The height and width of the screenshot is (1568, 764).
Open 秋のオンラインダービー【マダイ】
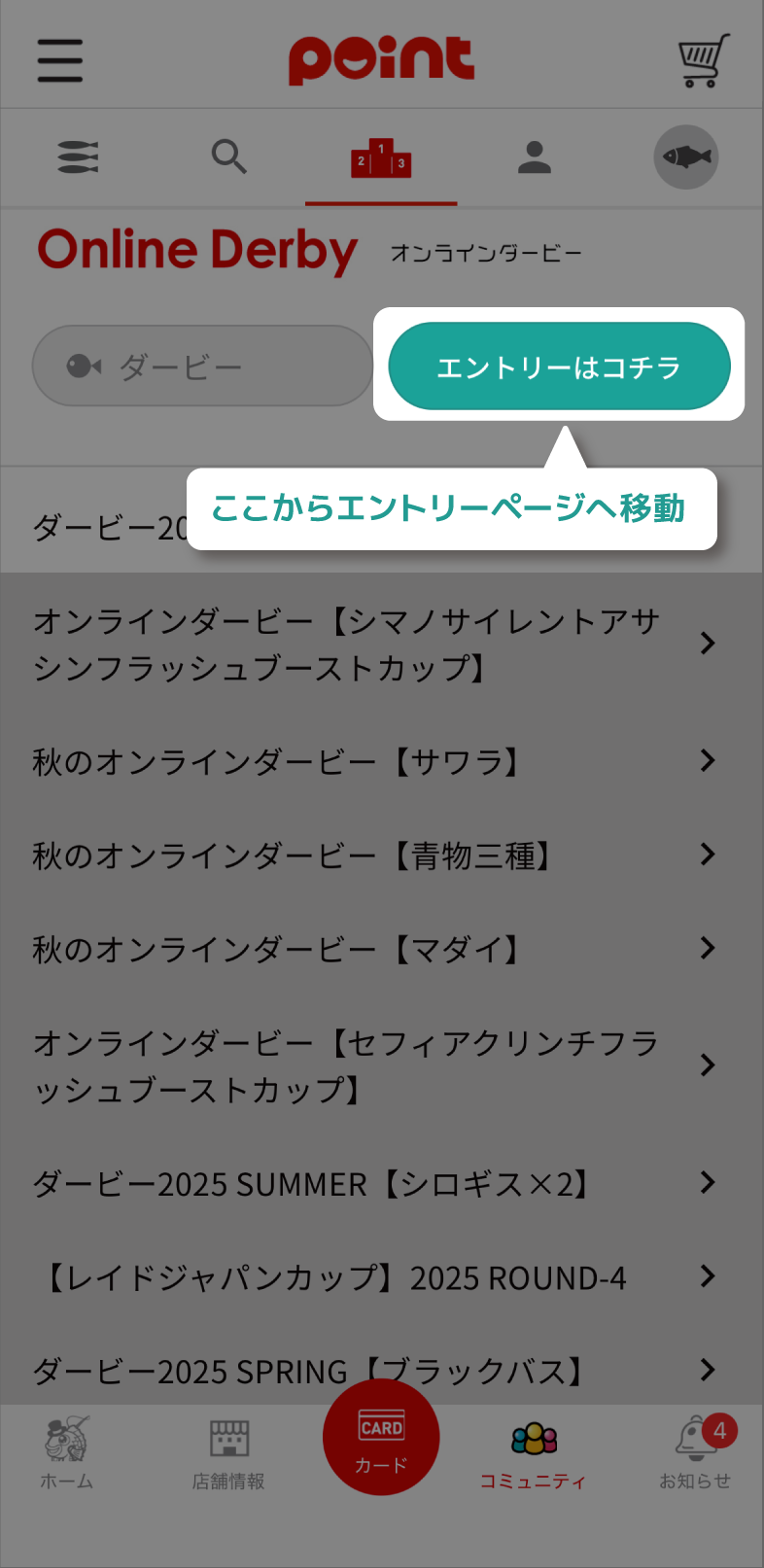pos(374,949)
